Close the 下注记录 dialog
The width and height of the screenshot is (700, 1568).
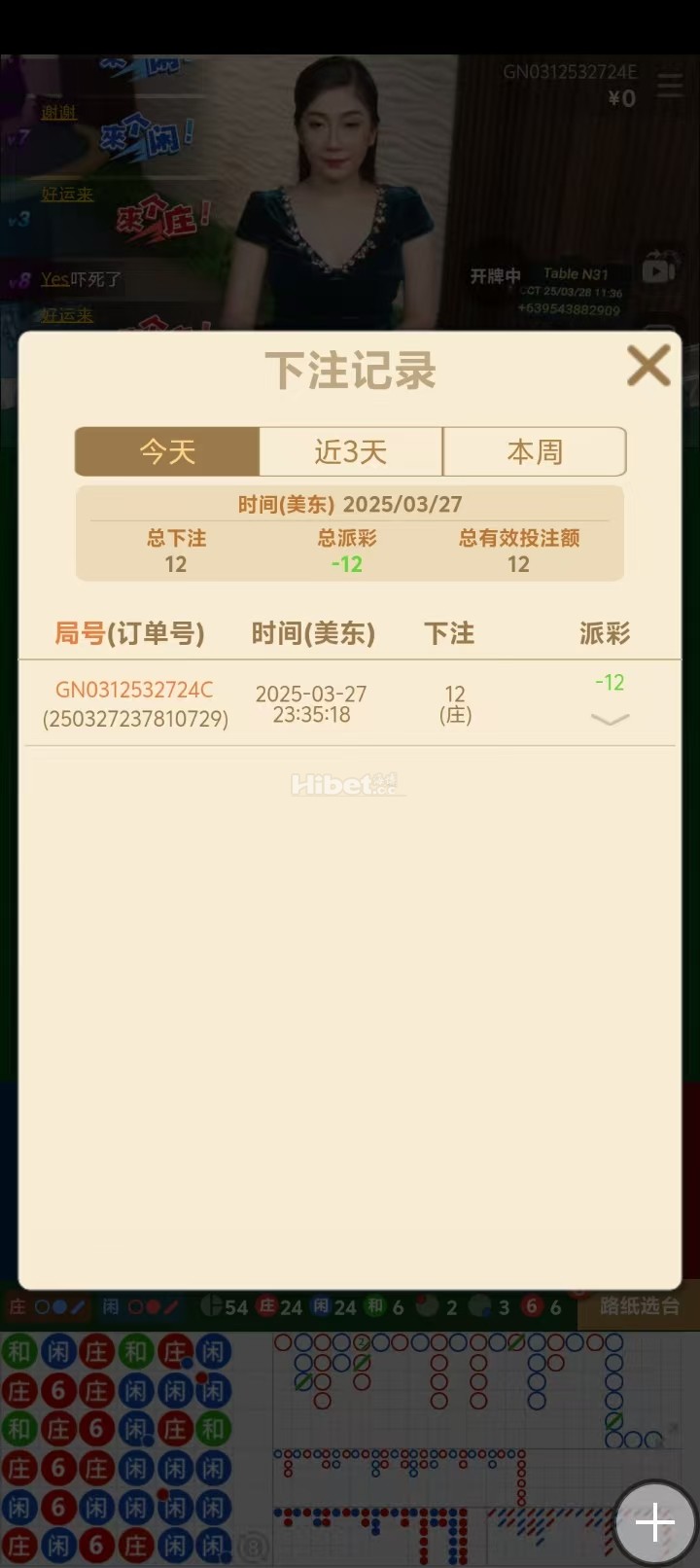click(648, 366)
